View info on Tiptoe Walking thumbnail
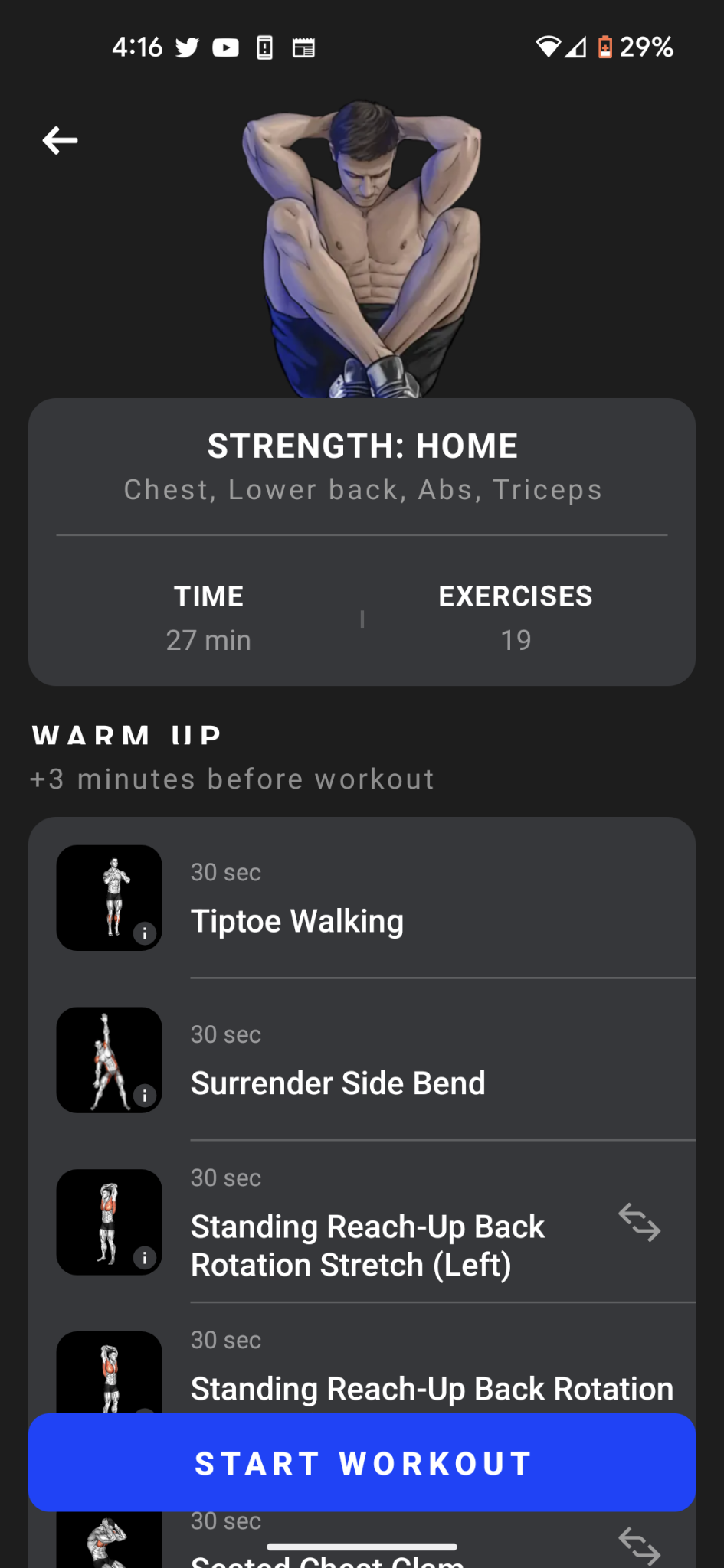The height and width of the screenshot is (1568, 724). (x=145, y=933)
